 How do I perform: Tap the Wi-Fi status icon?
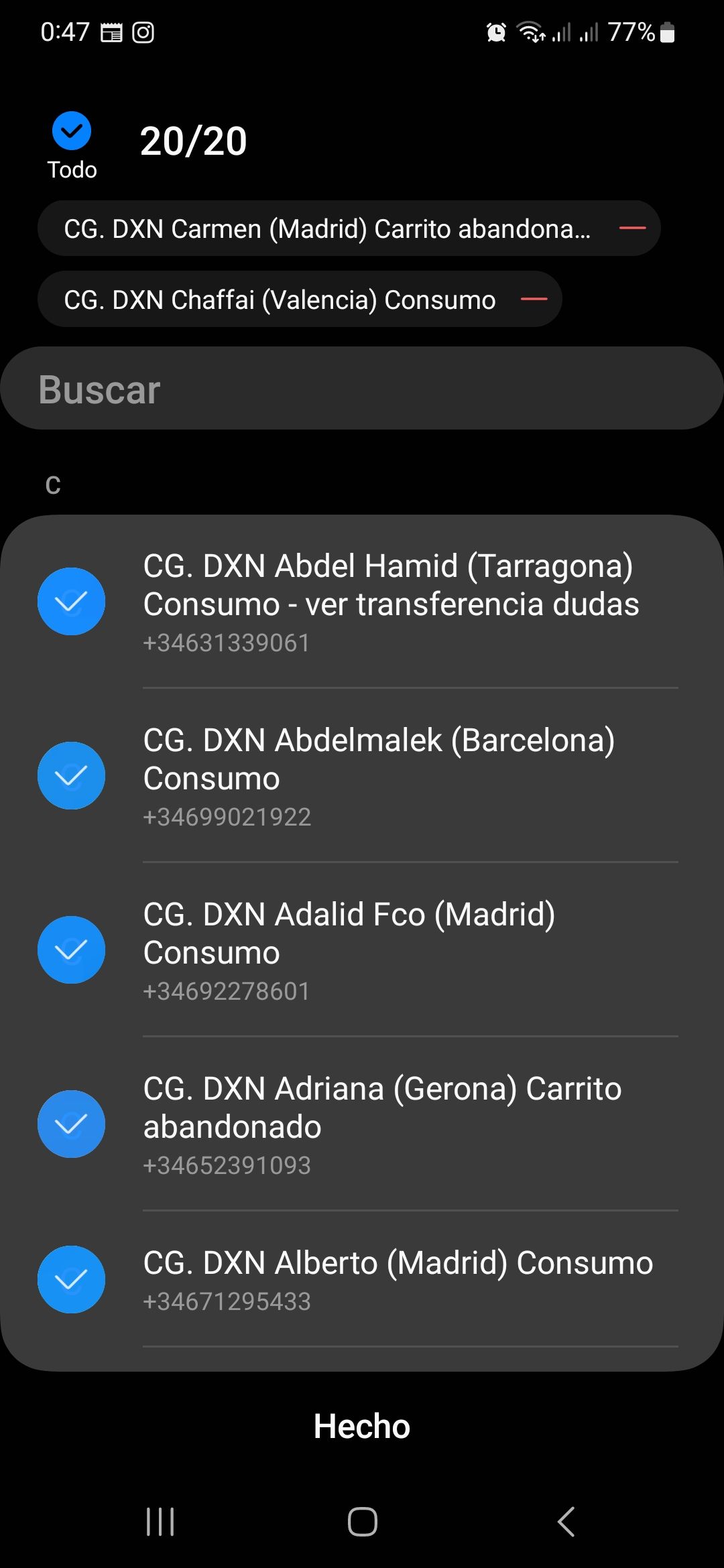pos(532,31)
